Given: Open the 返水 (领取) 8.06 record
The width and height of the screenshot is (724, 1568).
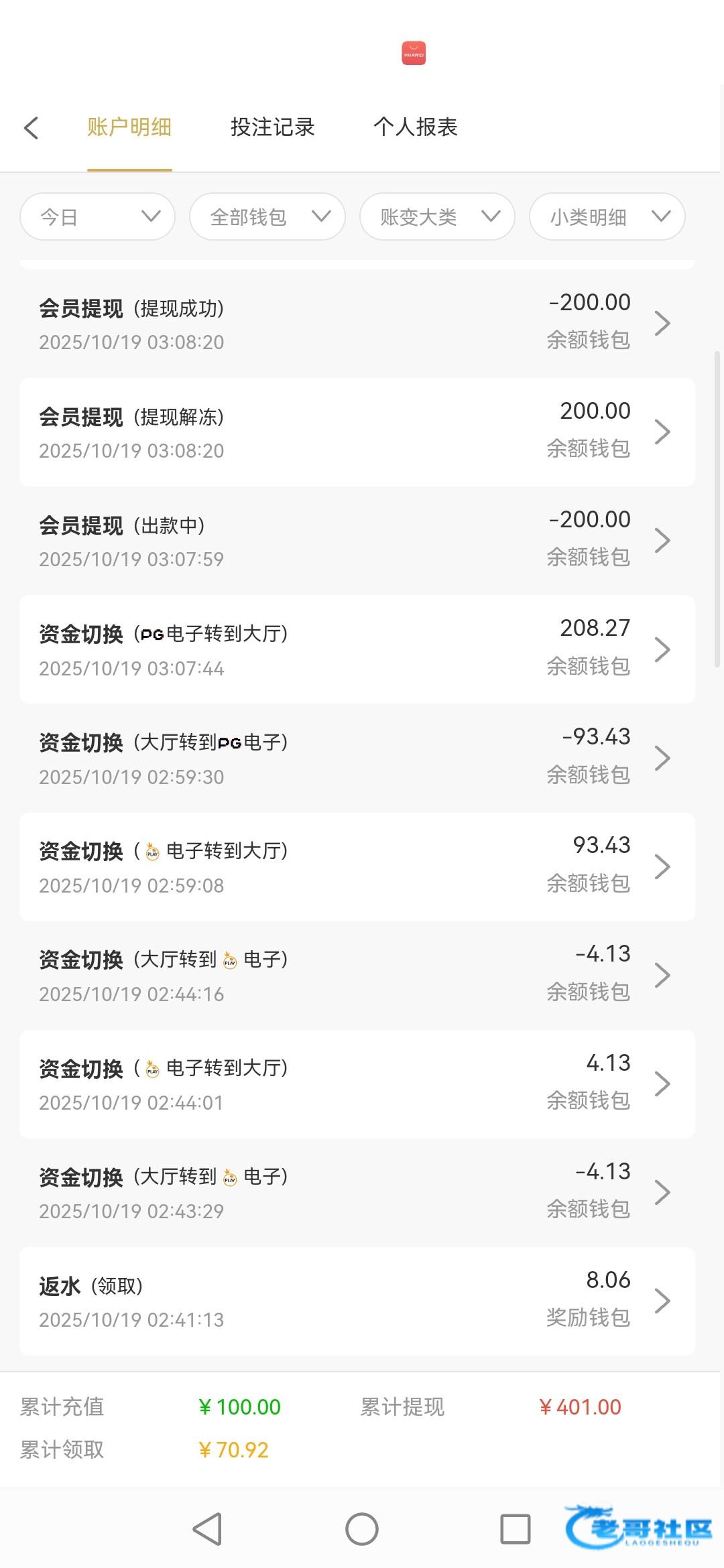Looking at the screenshot, I should (357, 1301).
